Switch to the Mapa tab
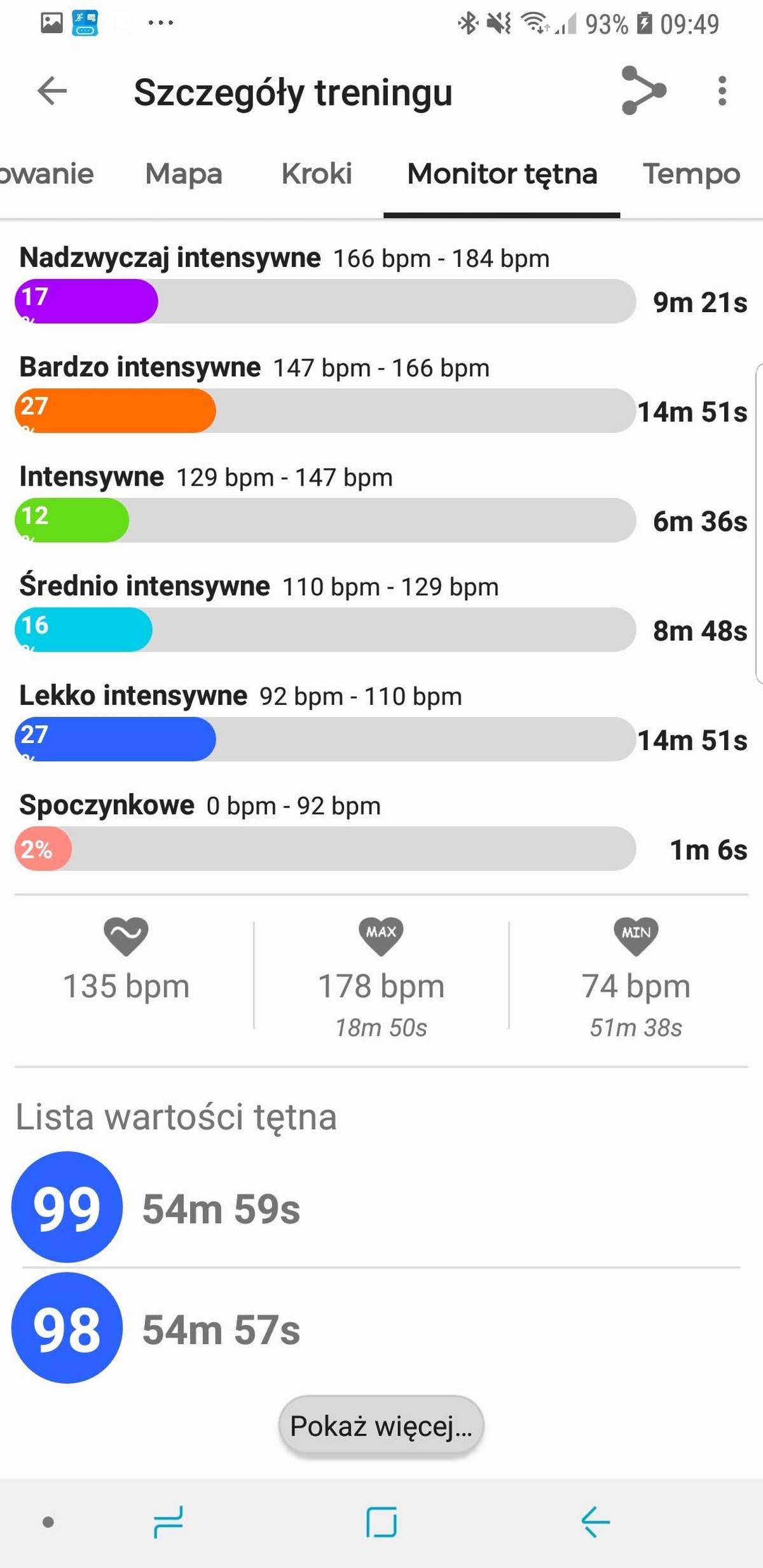 pyautogui.click(x=184, y=174)
